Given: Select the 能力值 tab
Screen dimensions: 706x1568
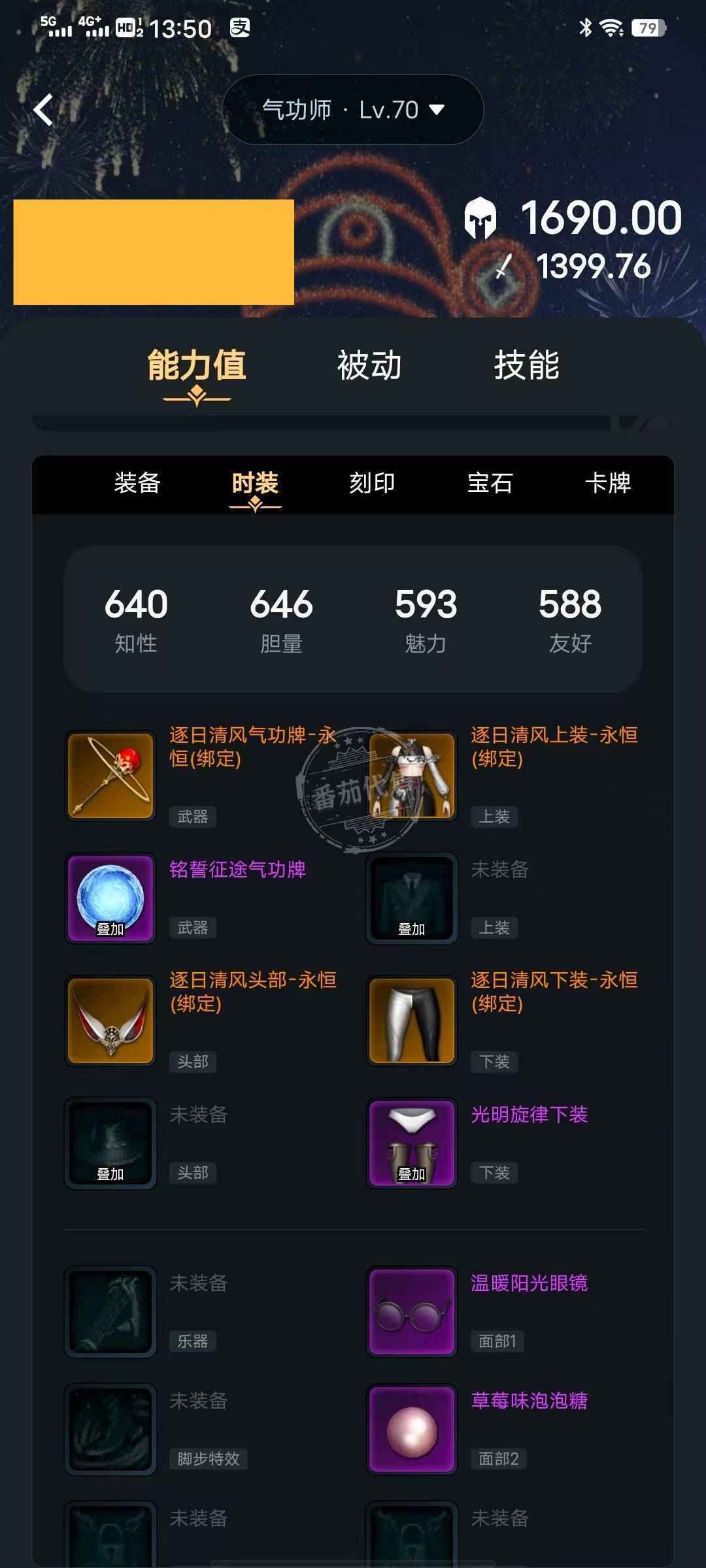Looking at the screenshot, I should click(196, 365).
